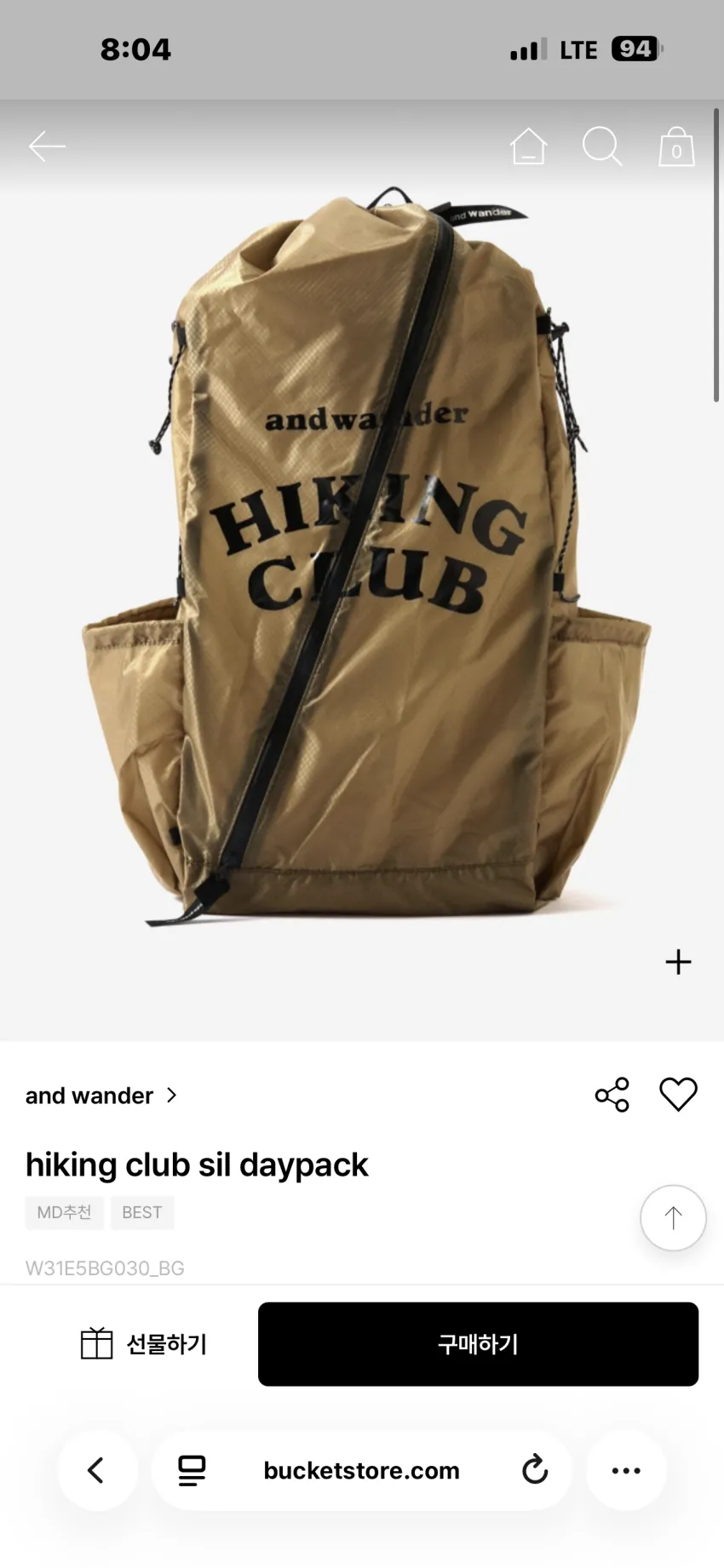Viewport: 724px width, 1568px height.
Task: Tap the bucketstore.com address bar
Action: coord(361,1470)
